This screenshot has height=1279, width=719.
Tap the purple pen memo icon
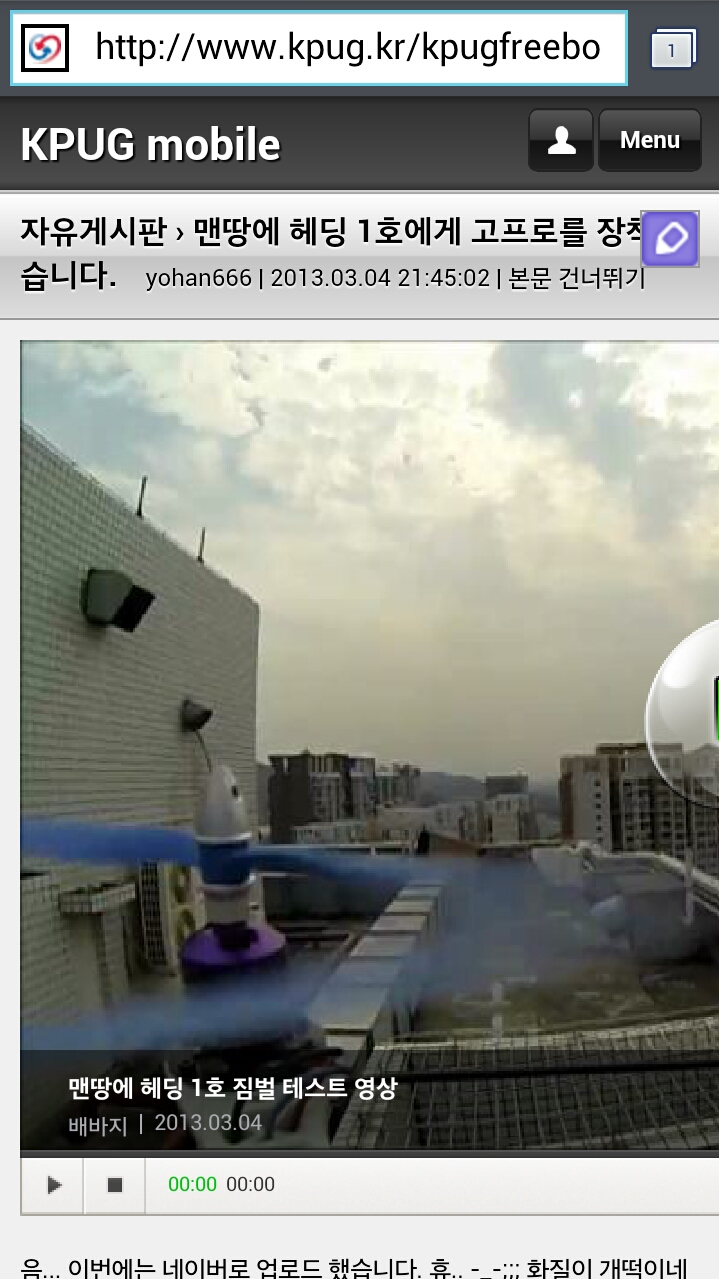tap(669, 238)
